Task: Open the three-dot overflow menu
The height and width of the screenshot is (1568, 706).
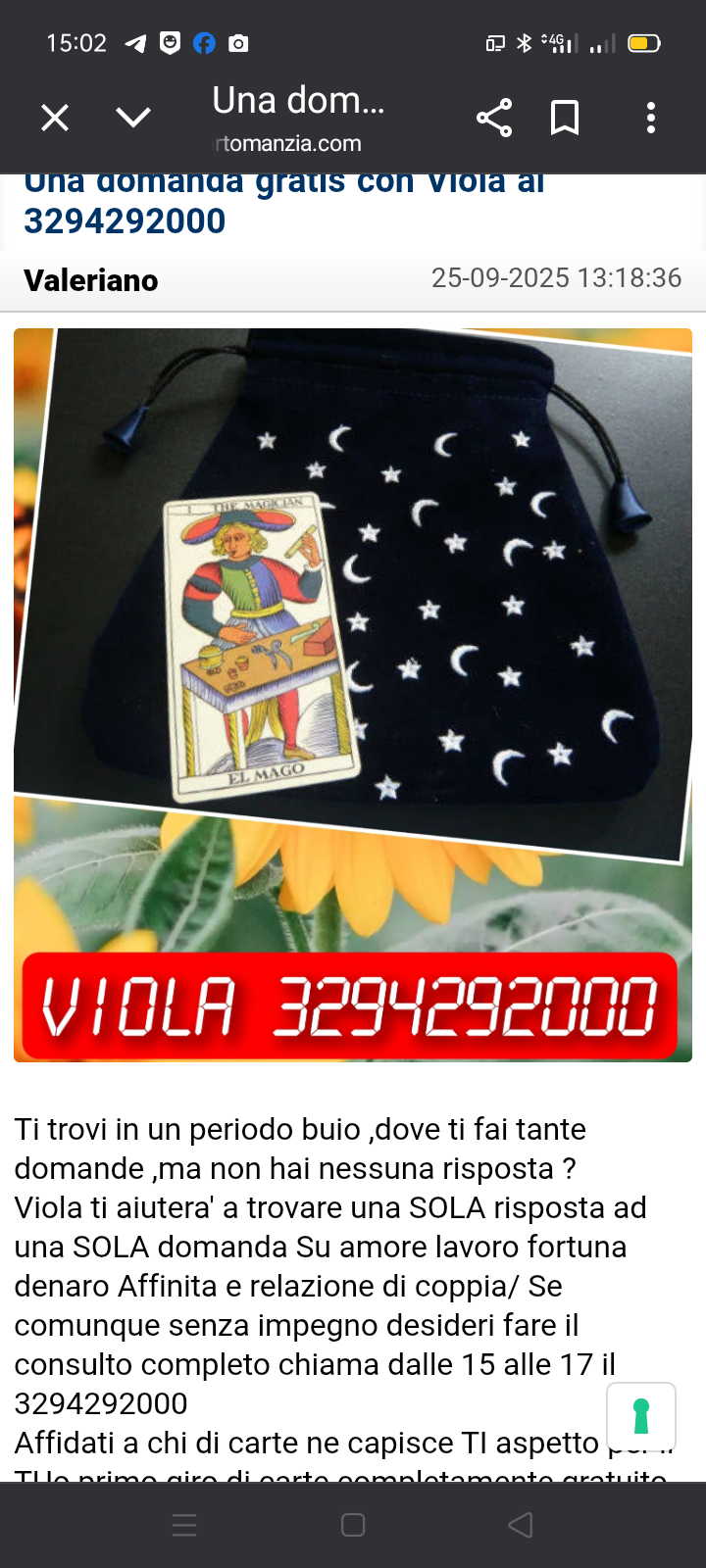Action: click(651, 119)
